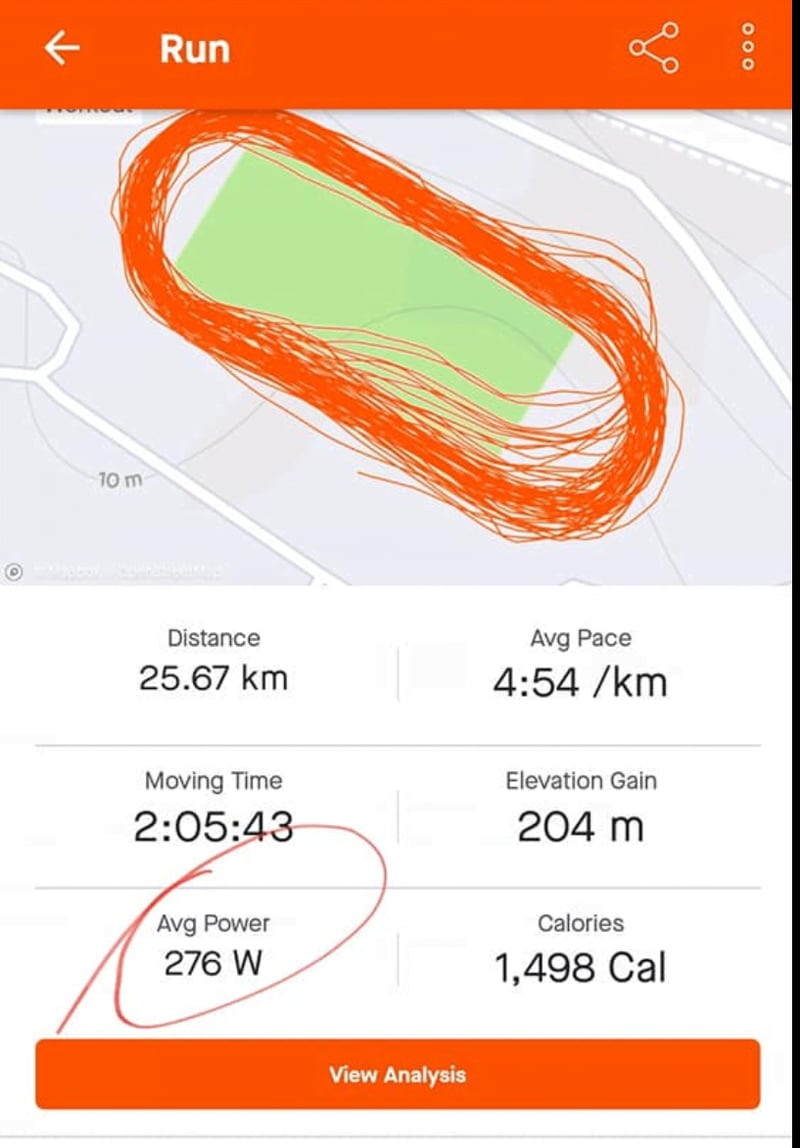
Task: Share this run activity
Action: click(654, 48)
